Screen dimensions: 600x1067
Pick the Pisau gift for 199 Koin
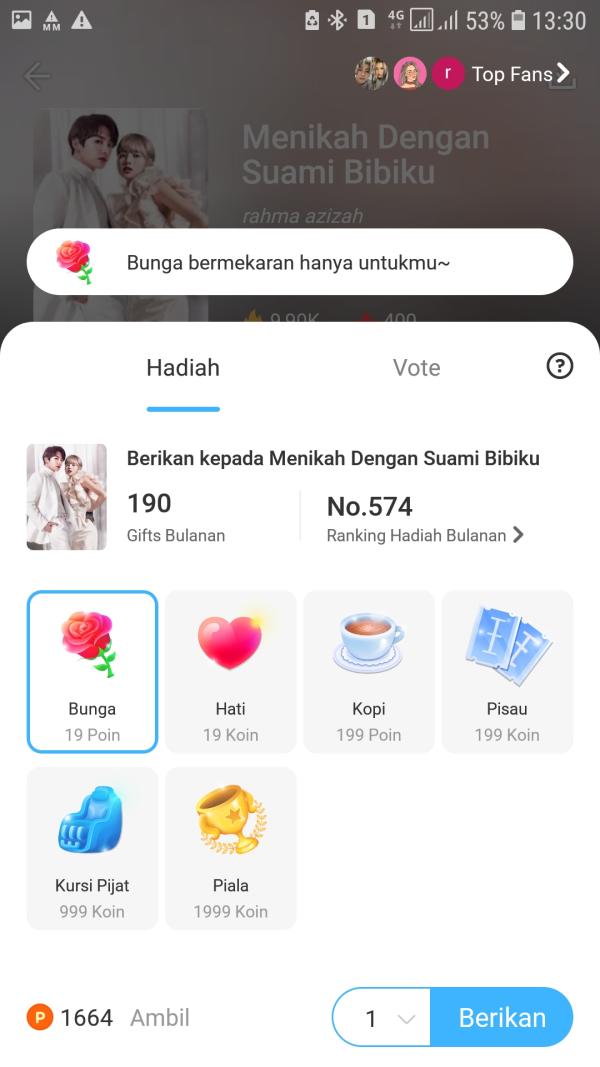507,671
